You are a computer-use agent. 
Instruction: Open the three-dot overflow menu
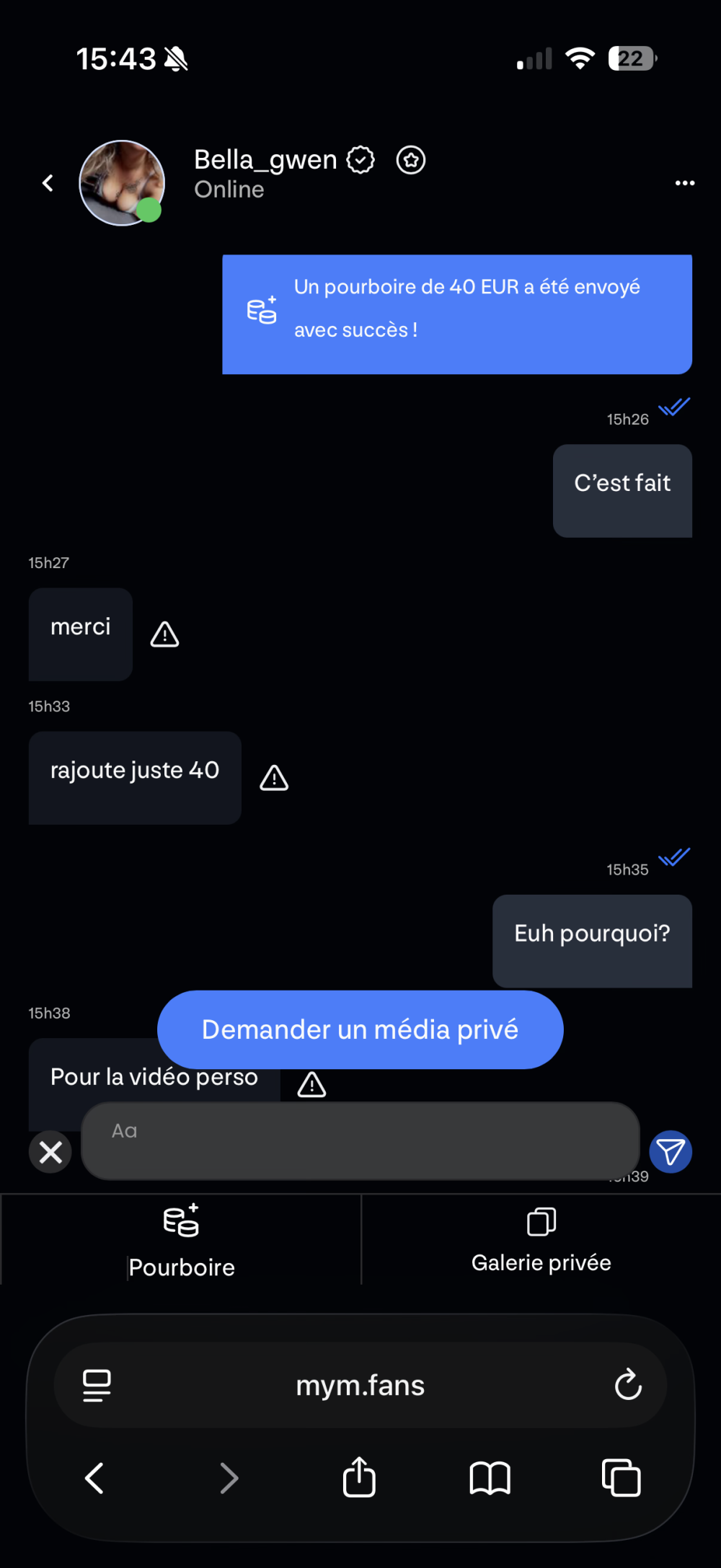[x=685, y=183]
